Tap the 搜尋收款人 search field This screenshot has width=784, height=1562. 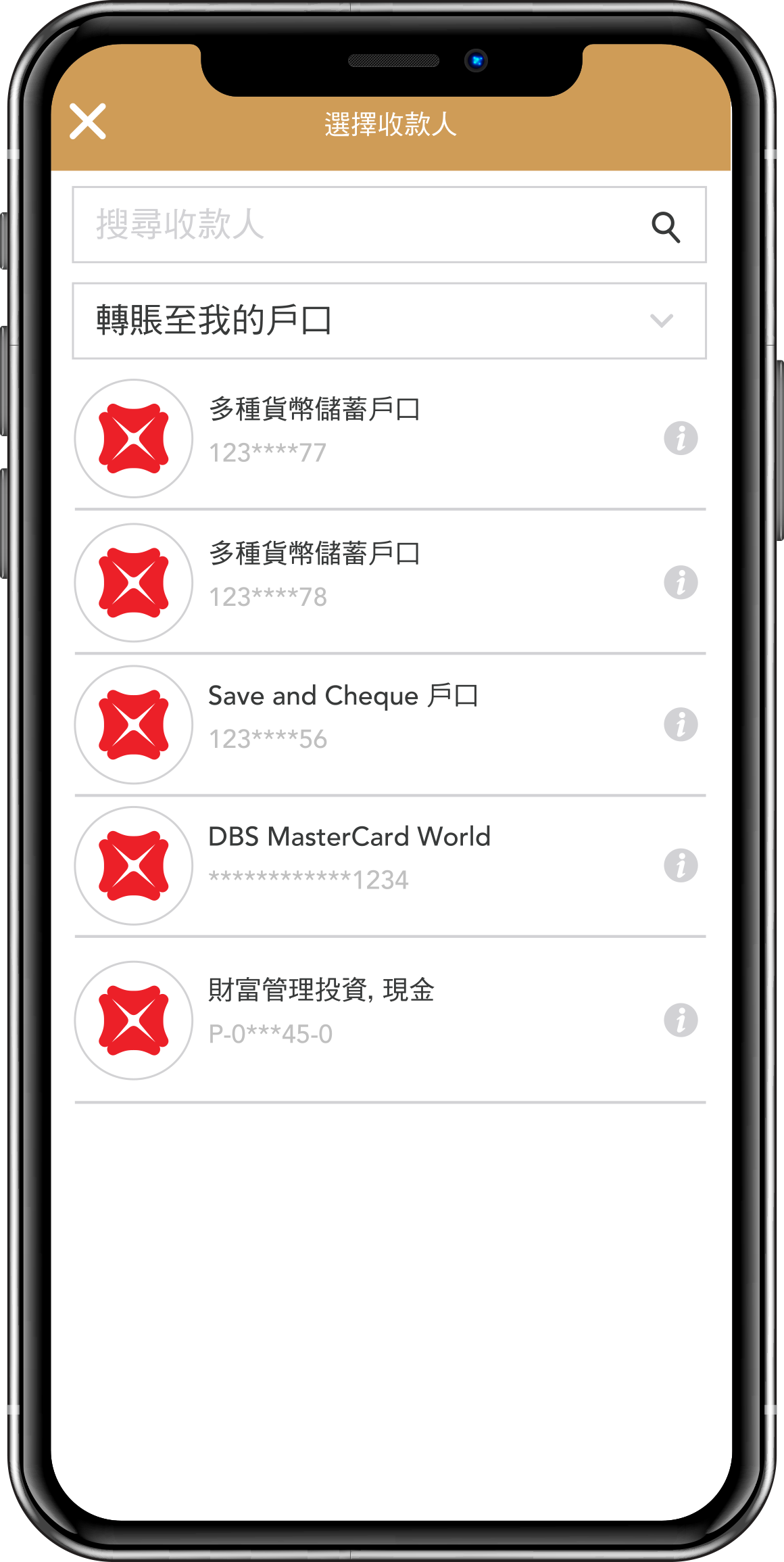351,225
